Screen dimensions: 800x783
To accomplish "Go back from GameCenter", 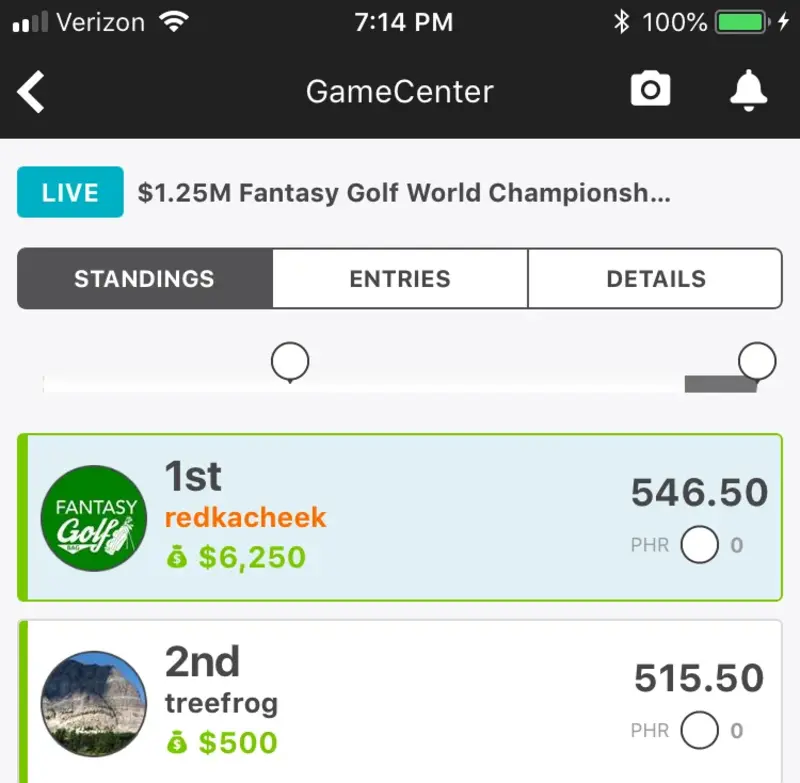I will tap(32, 92).
